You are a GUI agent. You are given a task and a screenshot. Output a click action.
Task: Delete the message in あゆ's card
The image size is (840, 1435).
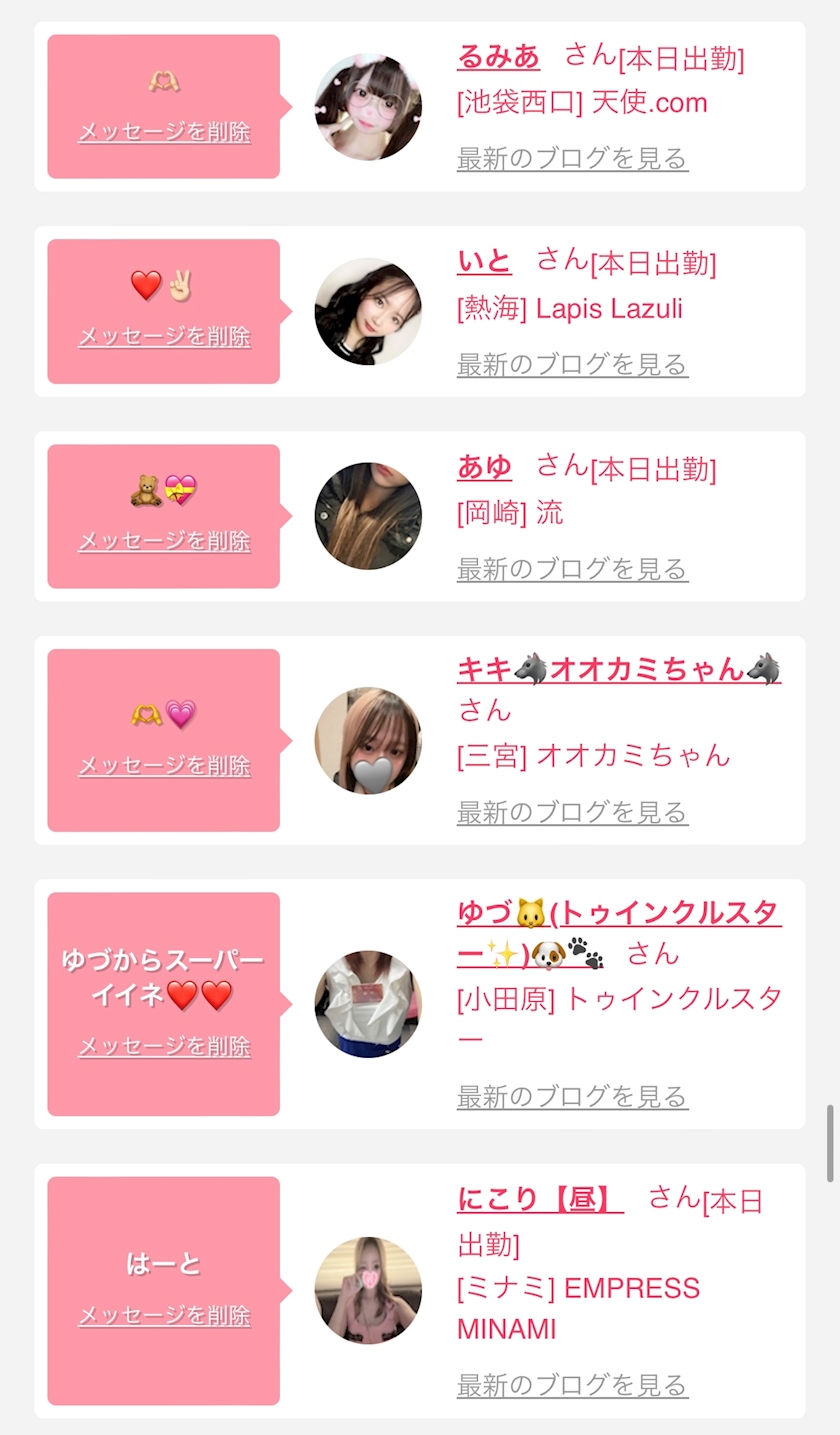[164, 541]
